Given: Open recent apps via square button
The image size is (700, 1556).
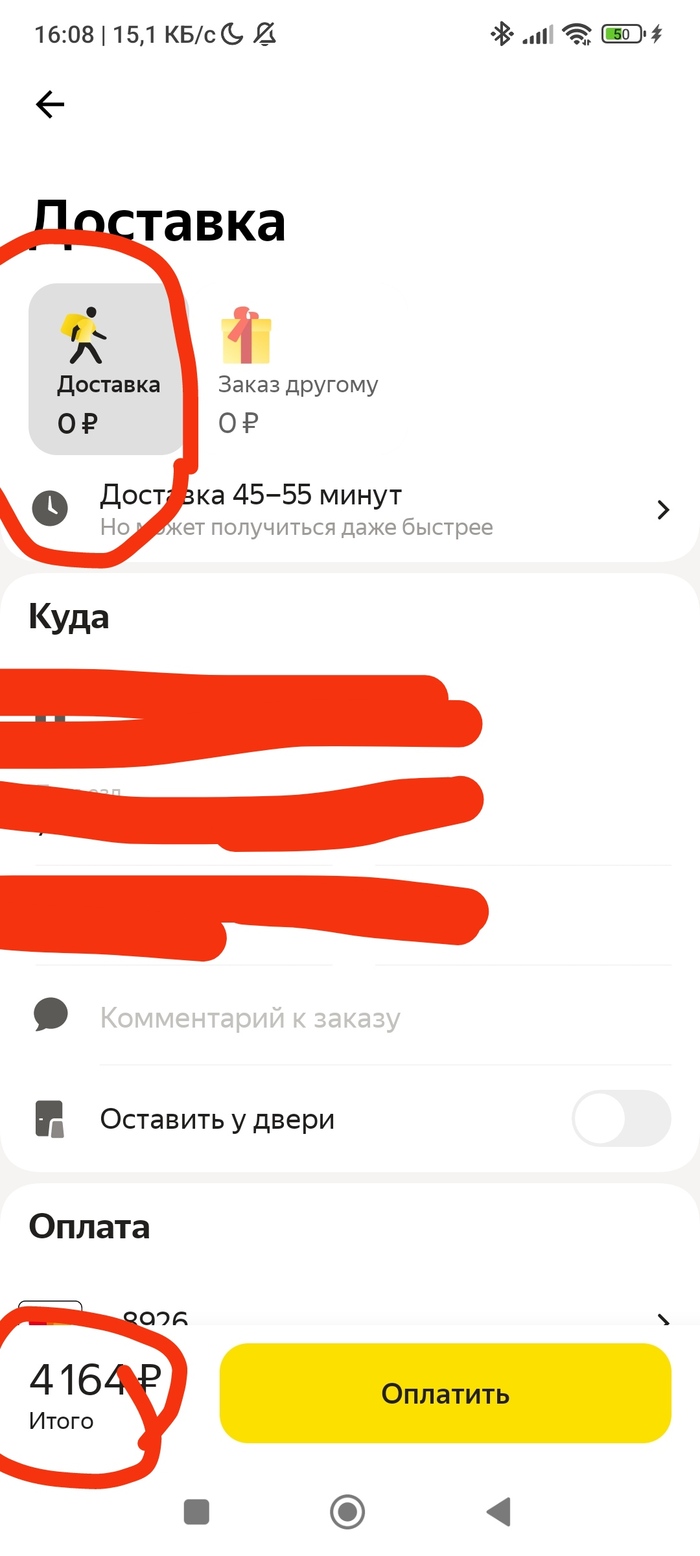Looking at the screenshot, I should [x=197, y=1511].
